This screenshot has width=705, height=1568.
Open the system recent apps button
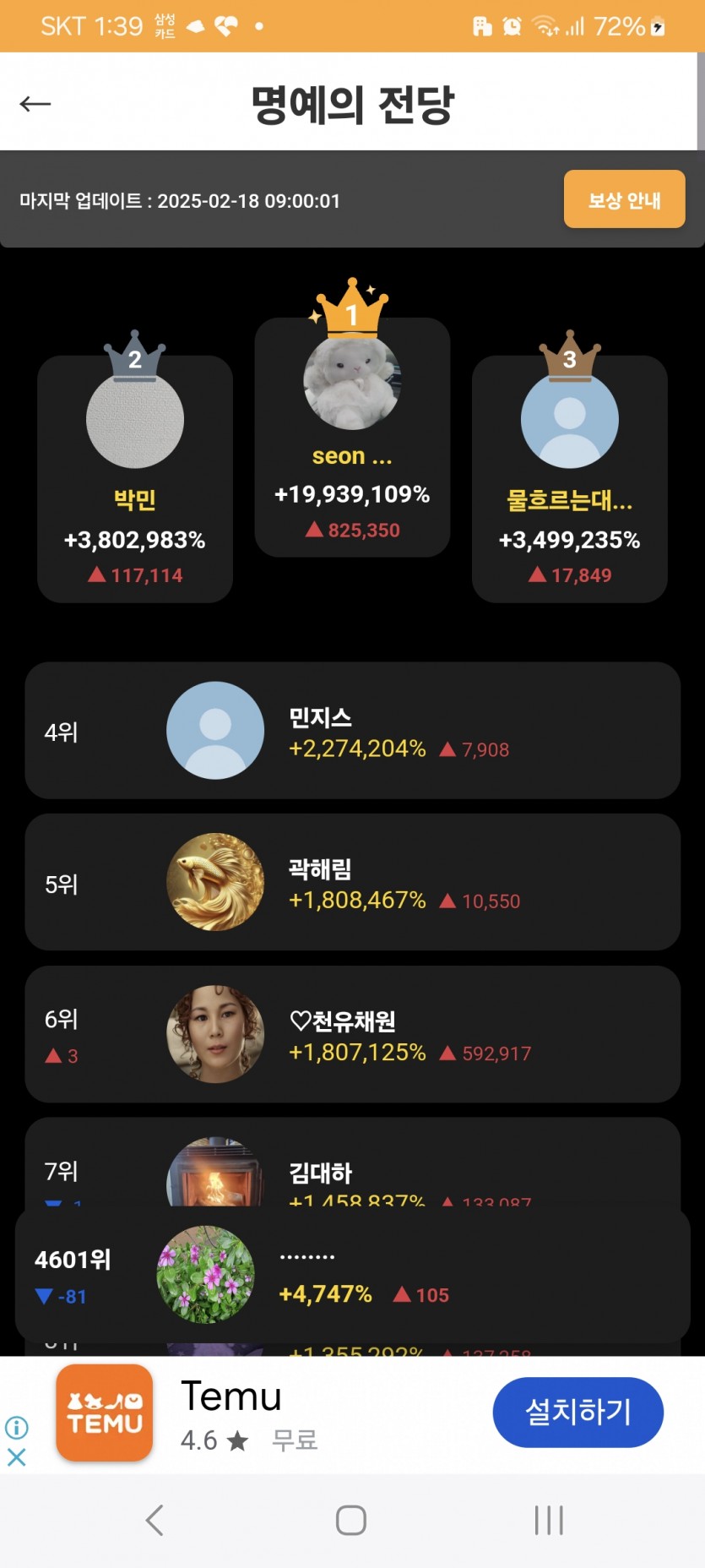point(549,1521)
